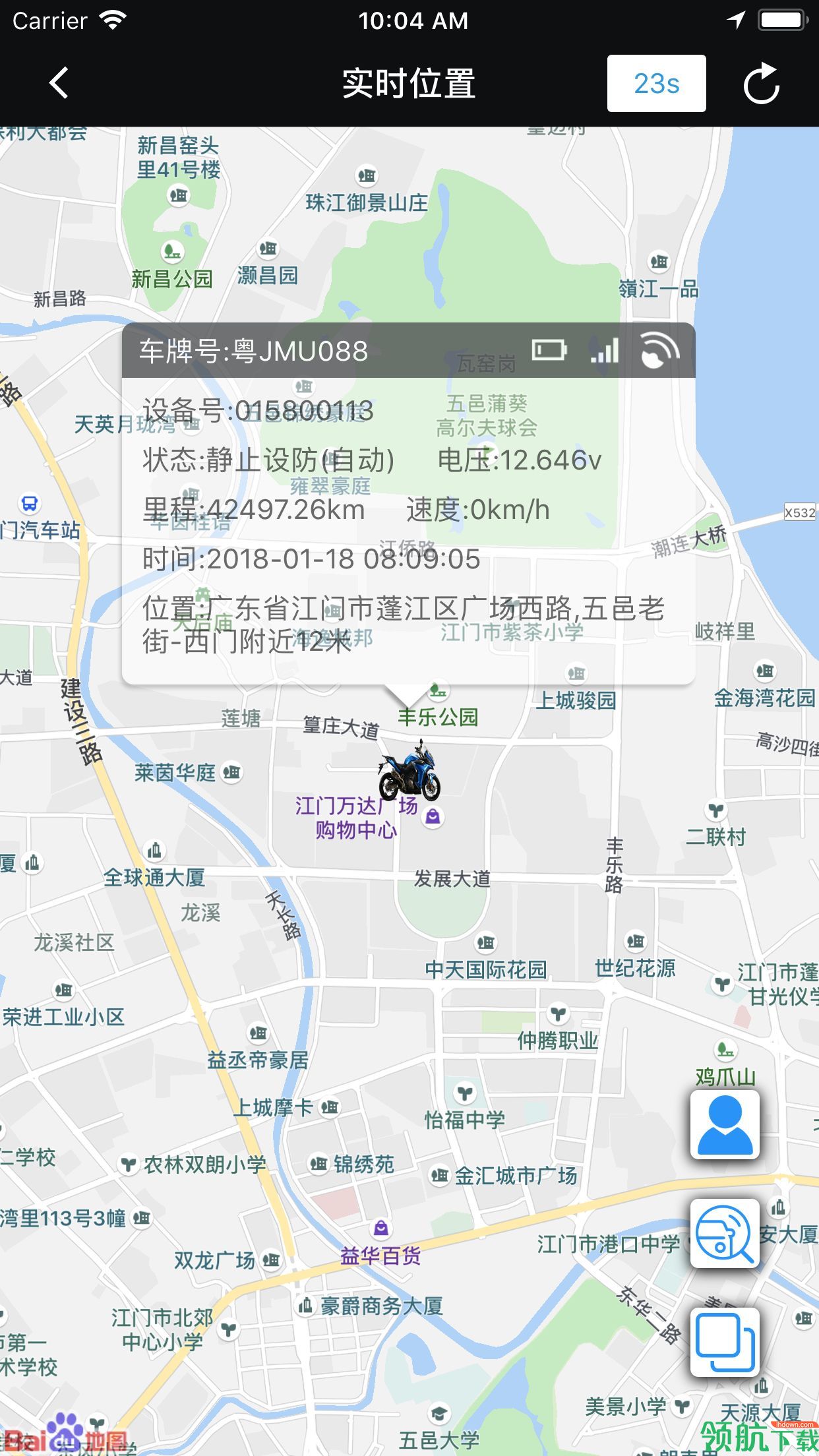Viewport: 819px width, 1456px height.
Task: Tap the 23s auto-refresh countdown button
Action: click(657, 84)
